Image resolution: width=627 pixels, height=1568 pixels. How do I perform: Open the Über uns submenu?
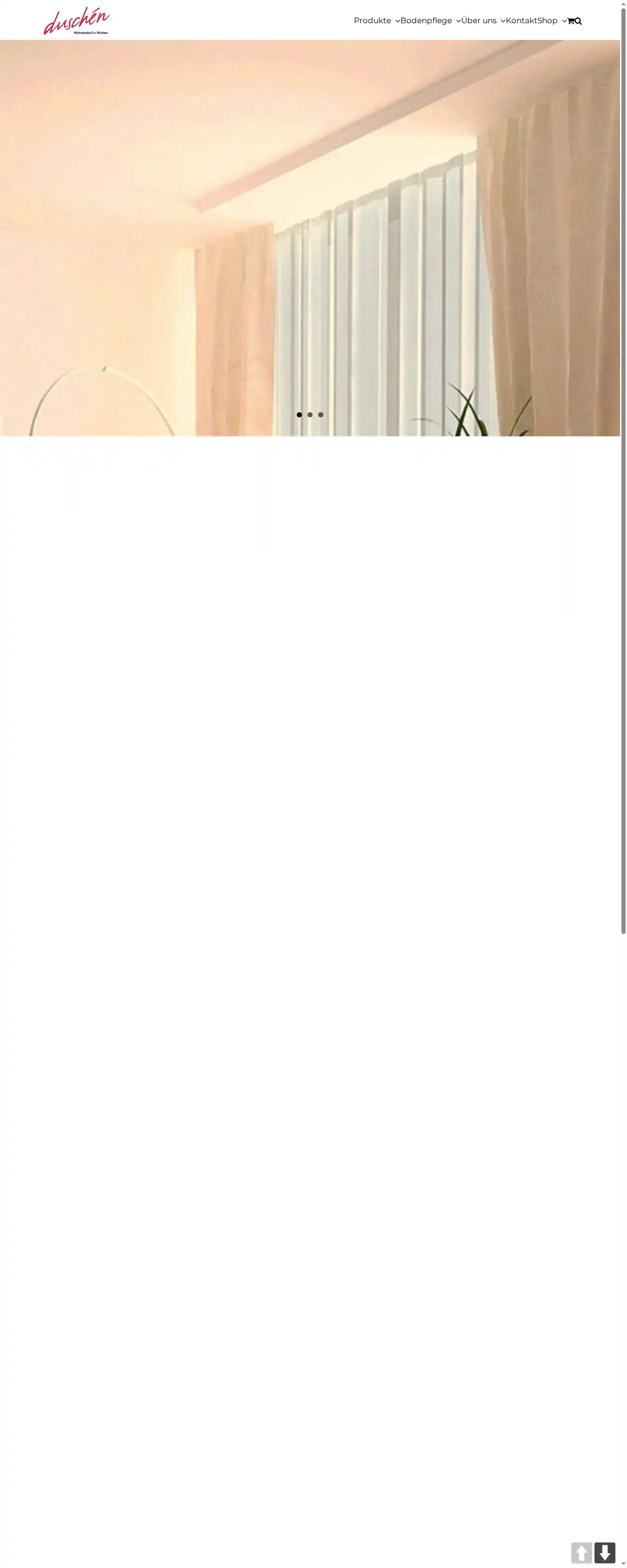tap(483, 21)
